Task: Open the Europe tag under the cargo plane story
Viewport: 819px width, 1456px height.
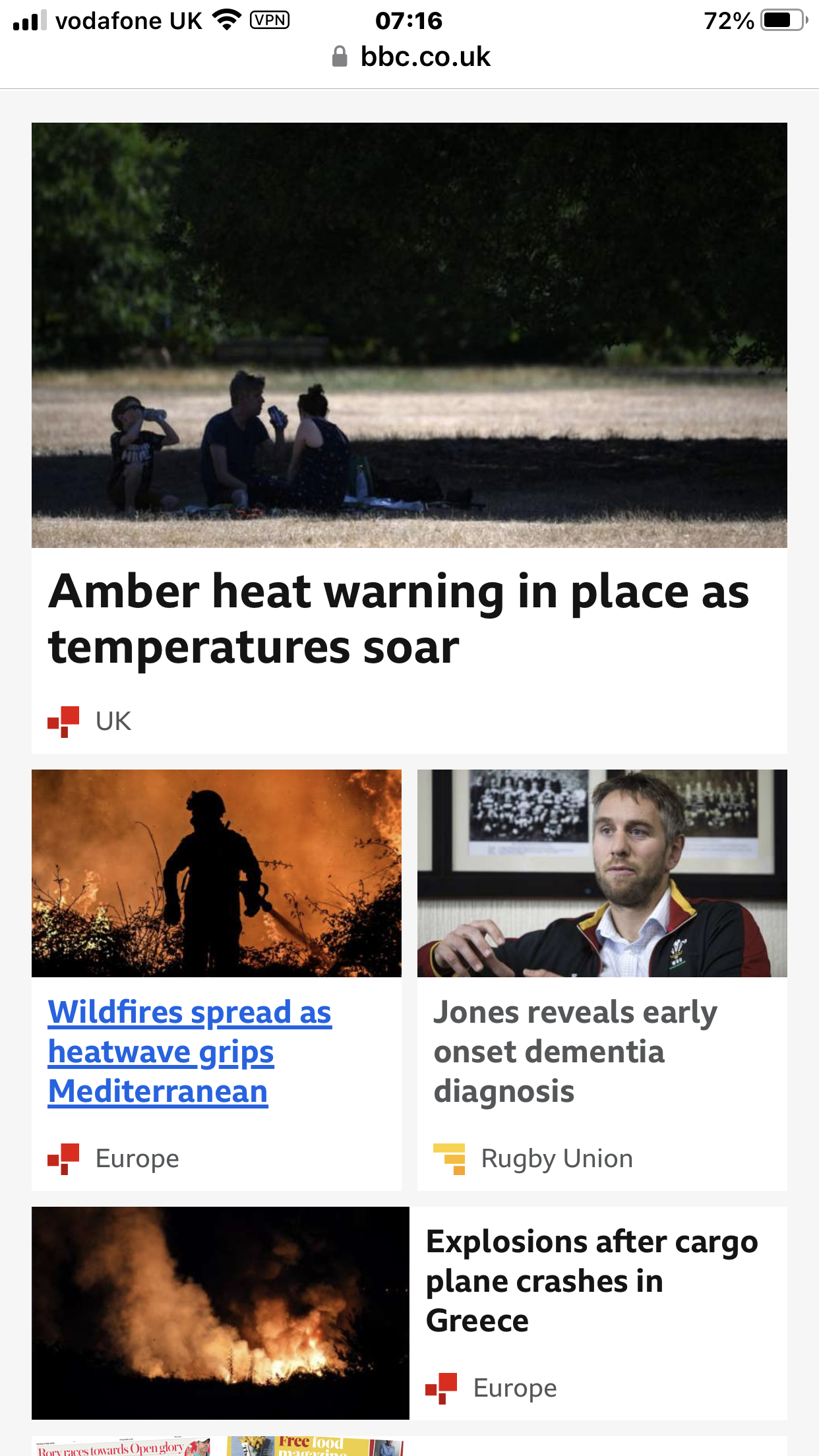Action: (x=514, y=1388)
